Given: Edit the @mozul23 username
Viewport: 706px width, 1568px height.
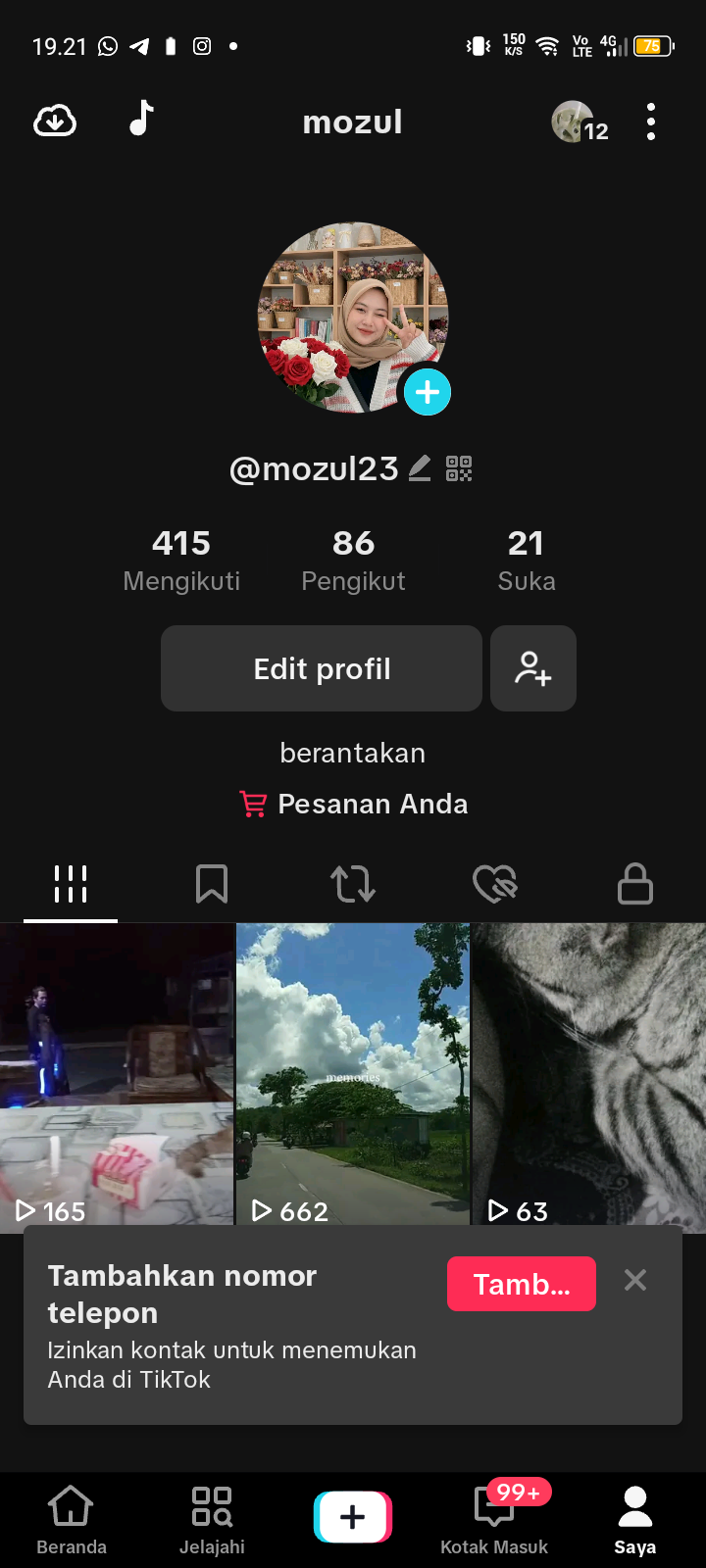Looking at the screenshot, I should [420, 468].
